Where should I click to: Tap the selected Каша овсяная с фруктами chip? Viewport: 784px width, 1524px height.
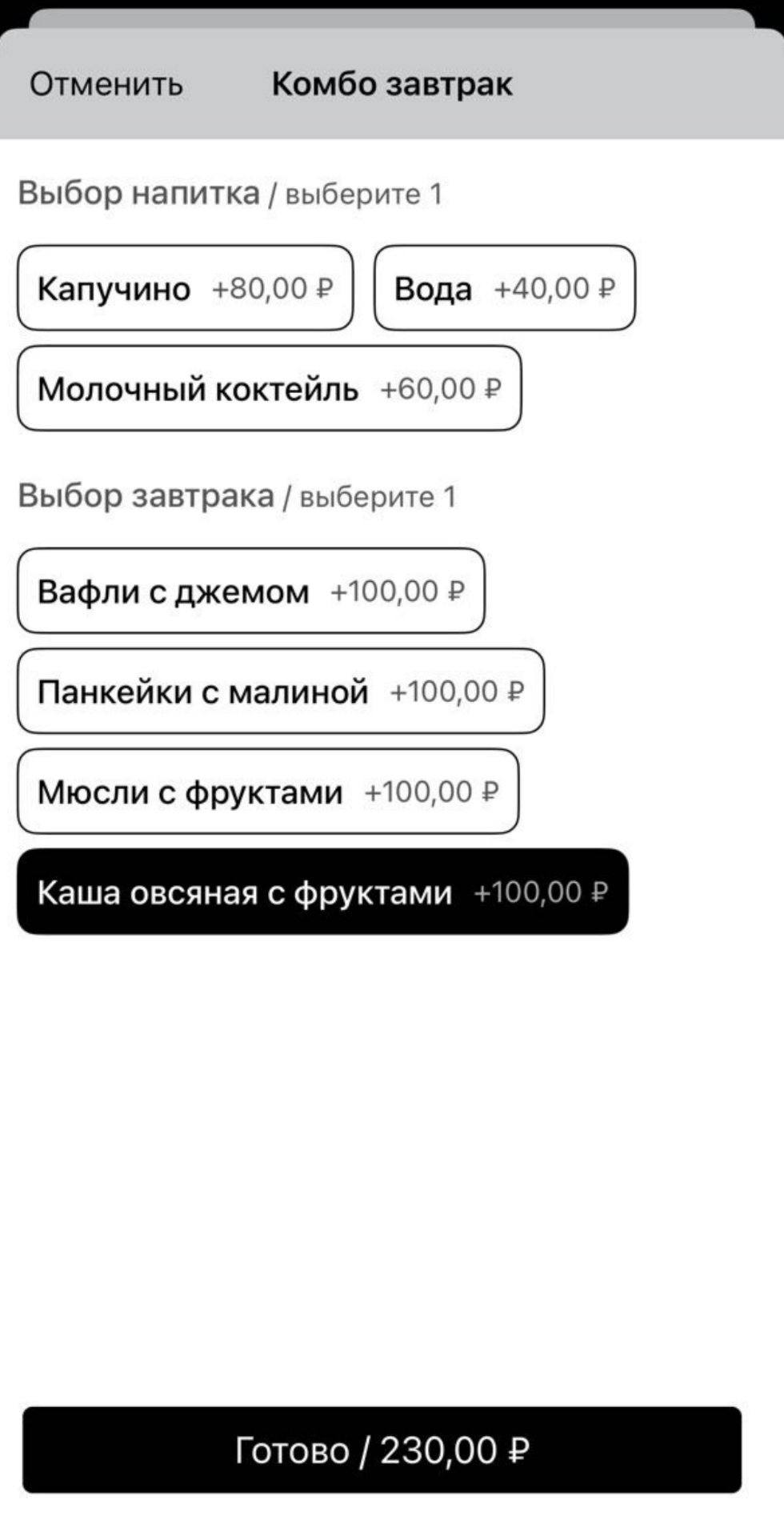(x=322, y=892)
